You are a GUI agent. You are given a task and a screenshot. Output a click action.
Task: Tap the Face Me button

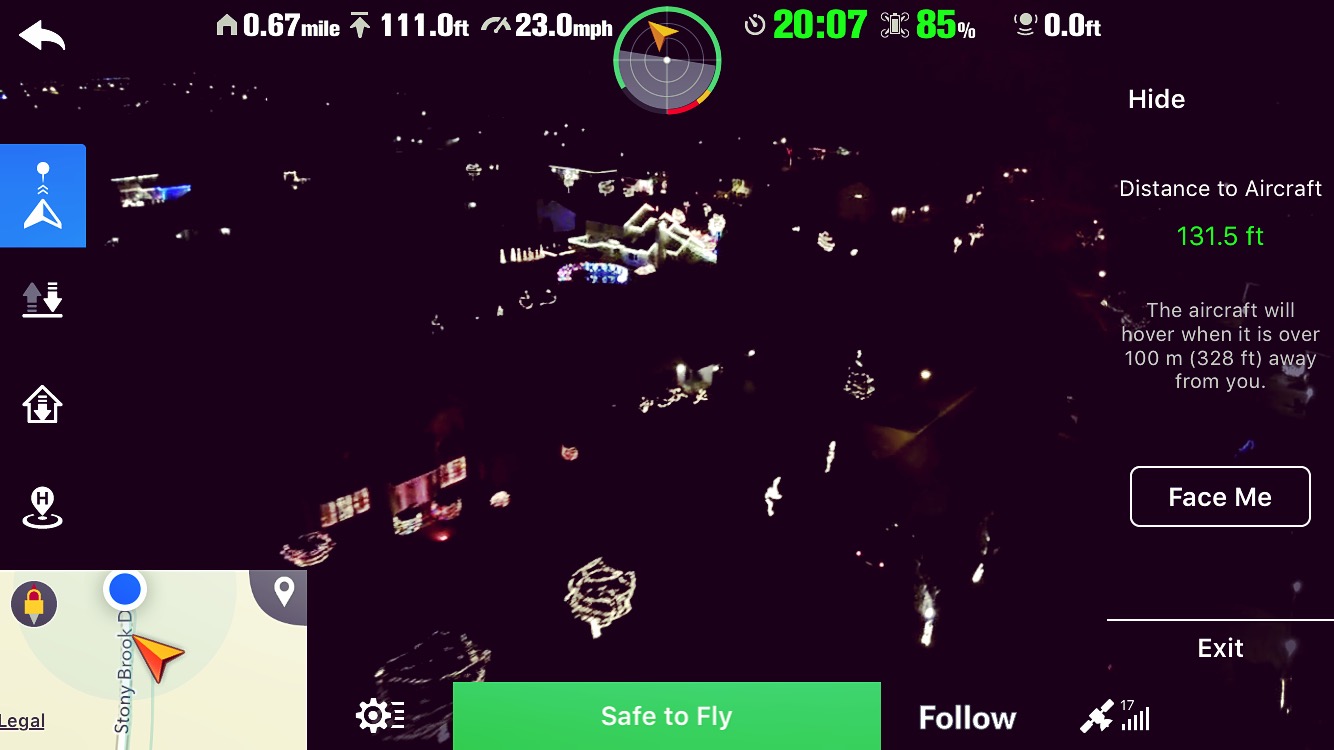(1219, 497)
